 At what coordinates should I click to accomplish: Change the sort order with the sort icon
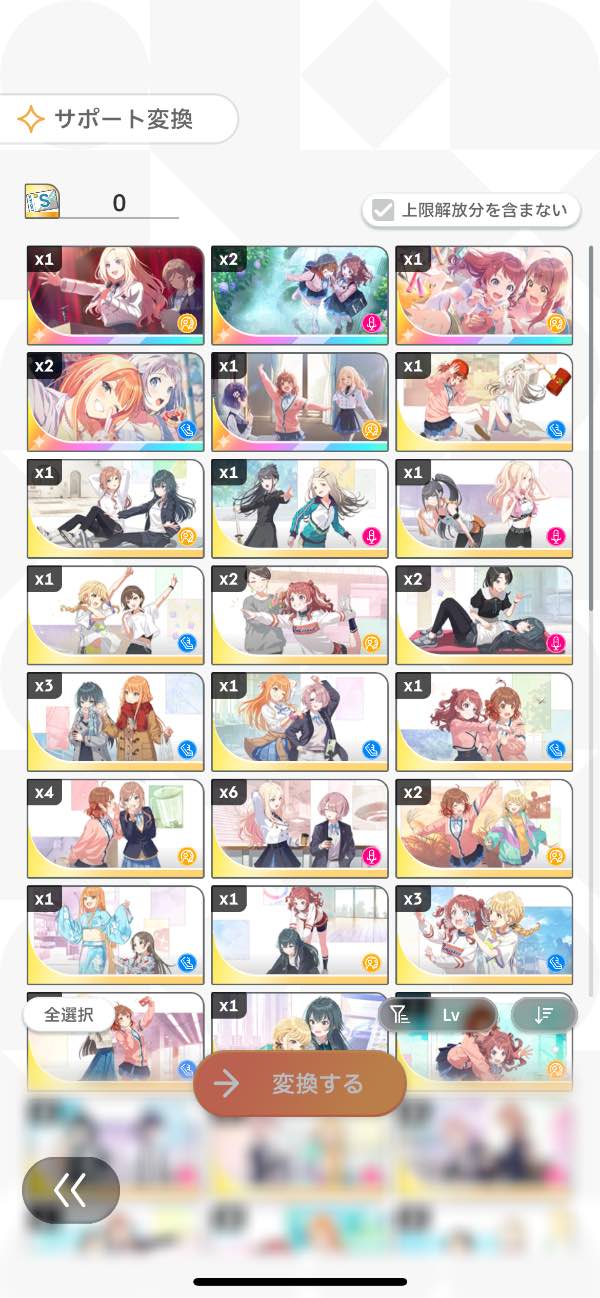pyautogui.click(x=544, y=1015)
